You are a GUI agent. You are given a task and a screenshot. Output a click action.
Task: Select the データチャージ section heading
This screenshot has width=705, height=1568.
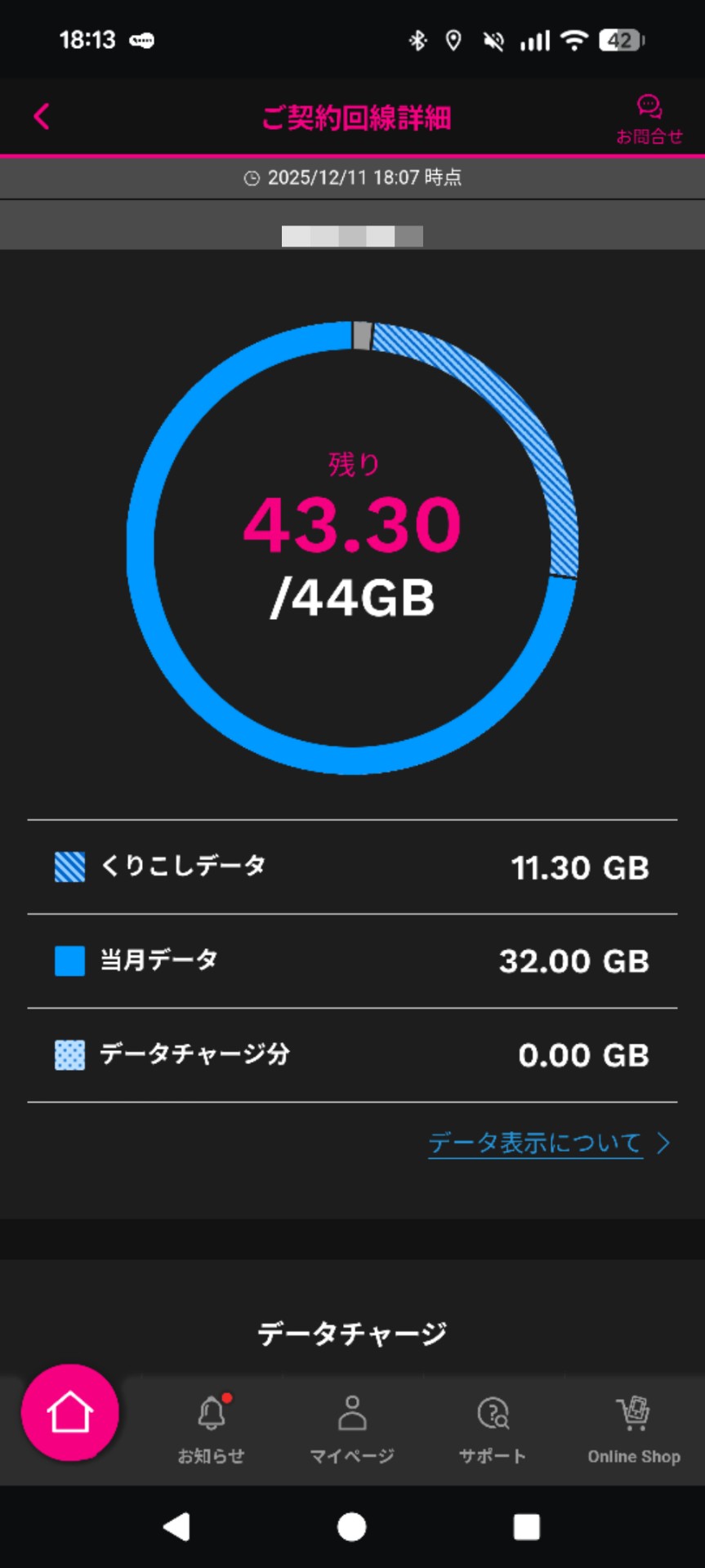[x=352, y=1333]
